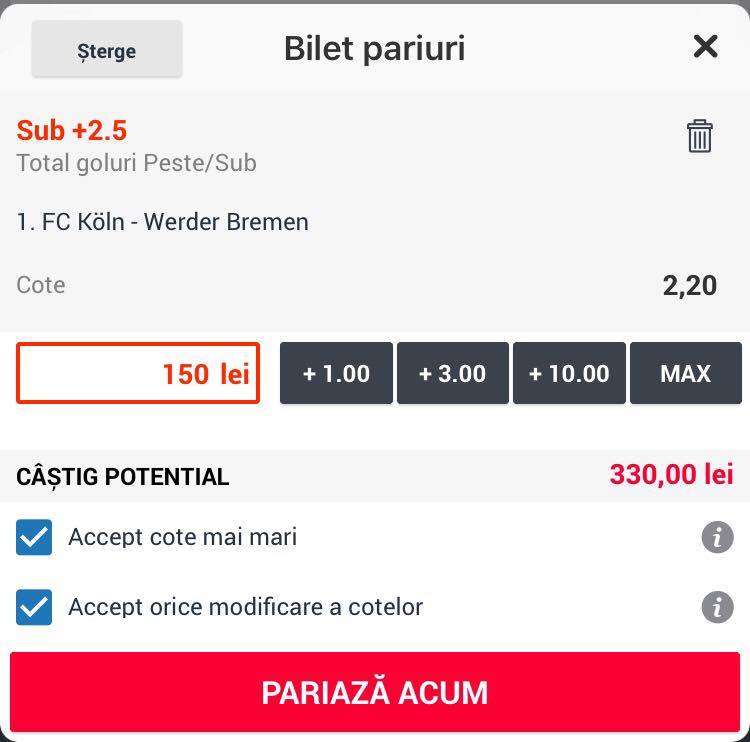Uncheck Accept orice modificare a cotelor
The width and height of the screenshot is (750, 742).
pos(34,607)
